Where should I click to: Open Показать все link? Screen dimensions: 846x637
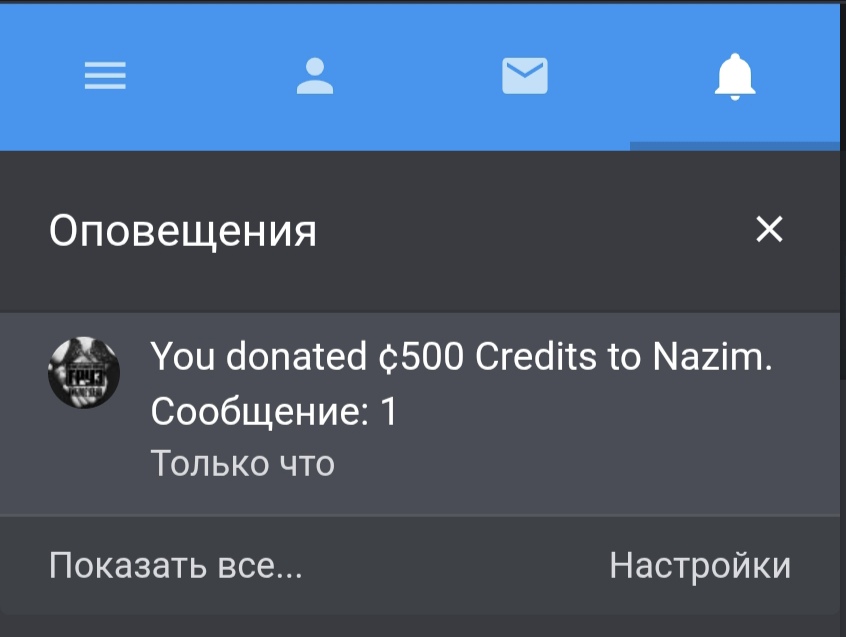pos(175,566)
